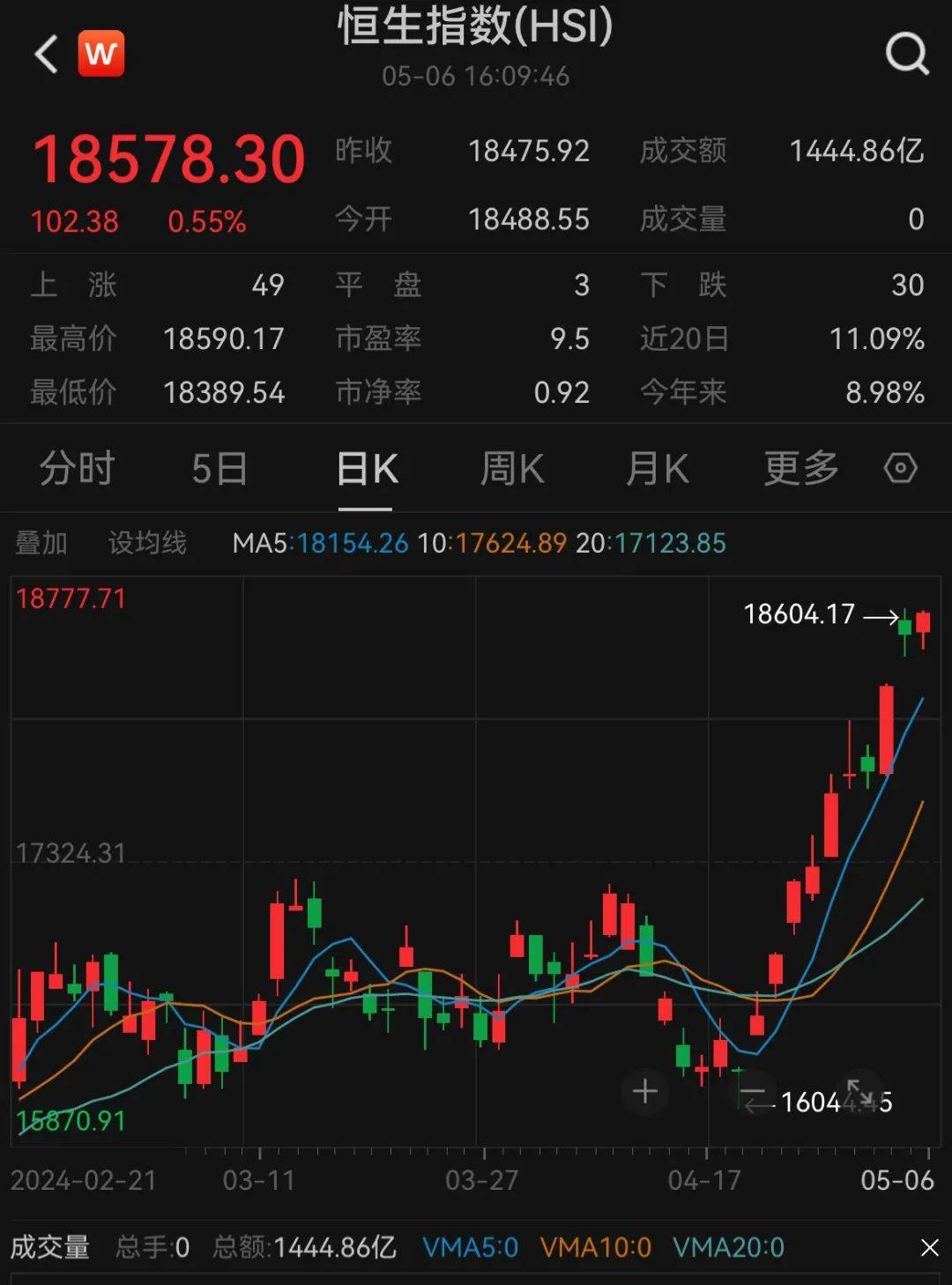This screenshot has width=952, height=1285.
Task: Expand the chart with the fullscreen arrows icon
Action: point(859,1092)
